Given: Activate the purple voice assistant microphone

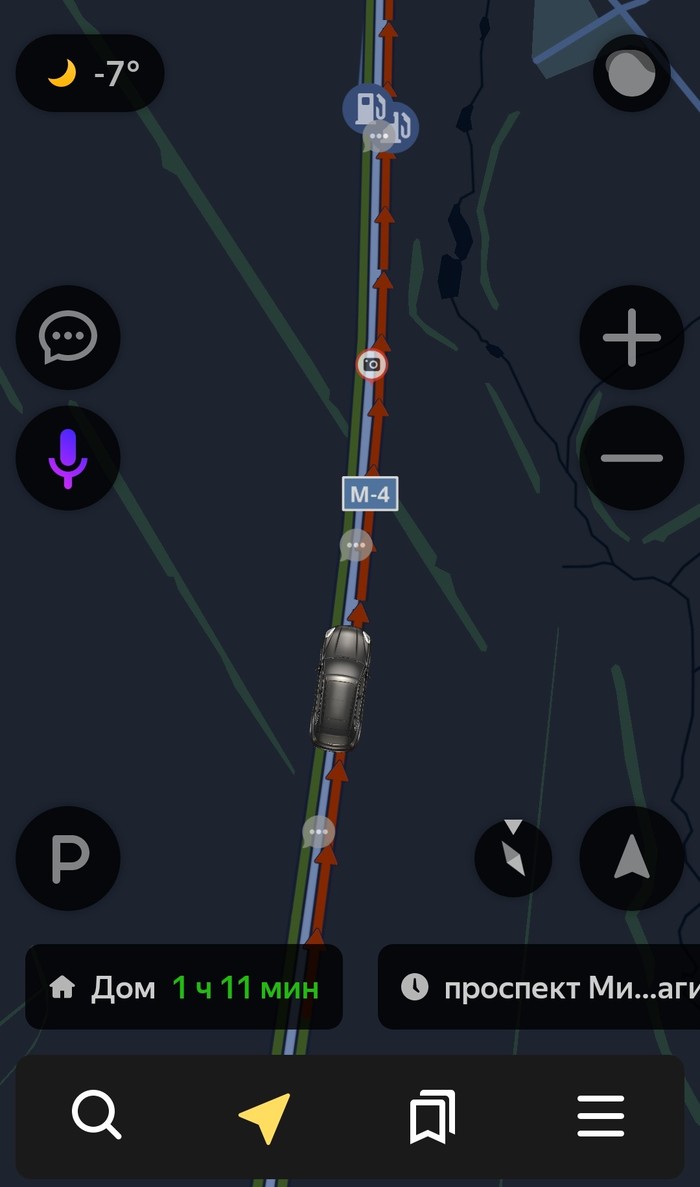Looking at the screenshot, I should pyautogui.click(x=68, y=458).
